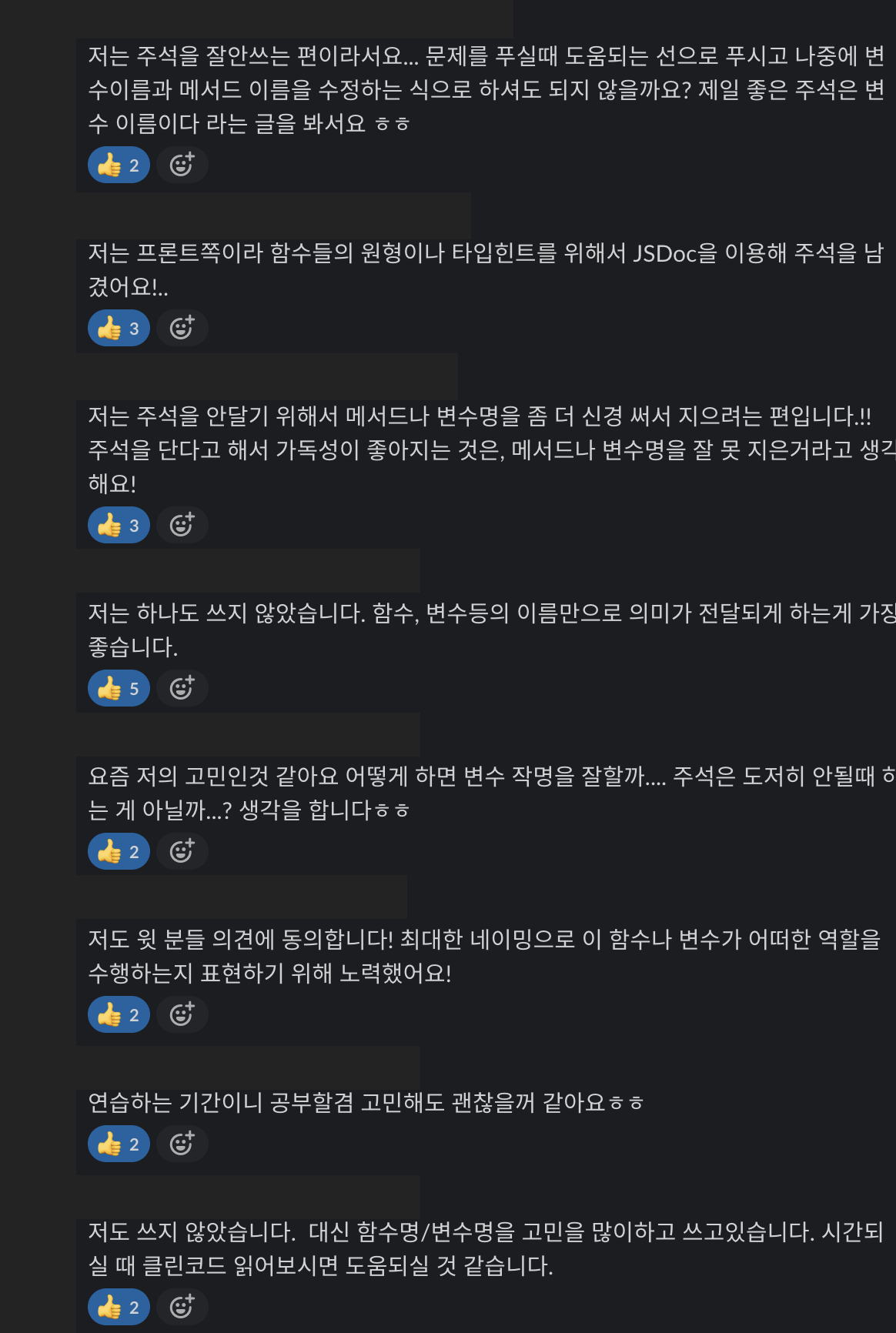Toggle thumbs-up on message starting 저도 윗 분들
The width and height of the screenshot is (896, 1333).
coord(119,1015)
